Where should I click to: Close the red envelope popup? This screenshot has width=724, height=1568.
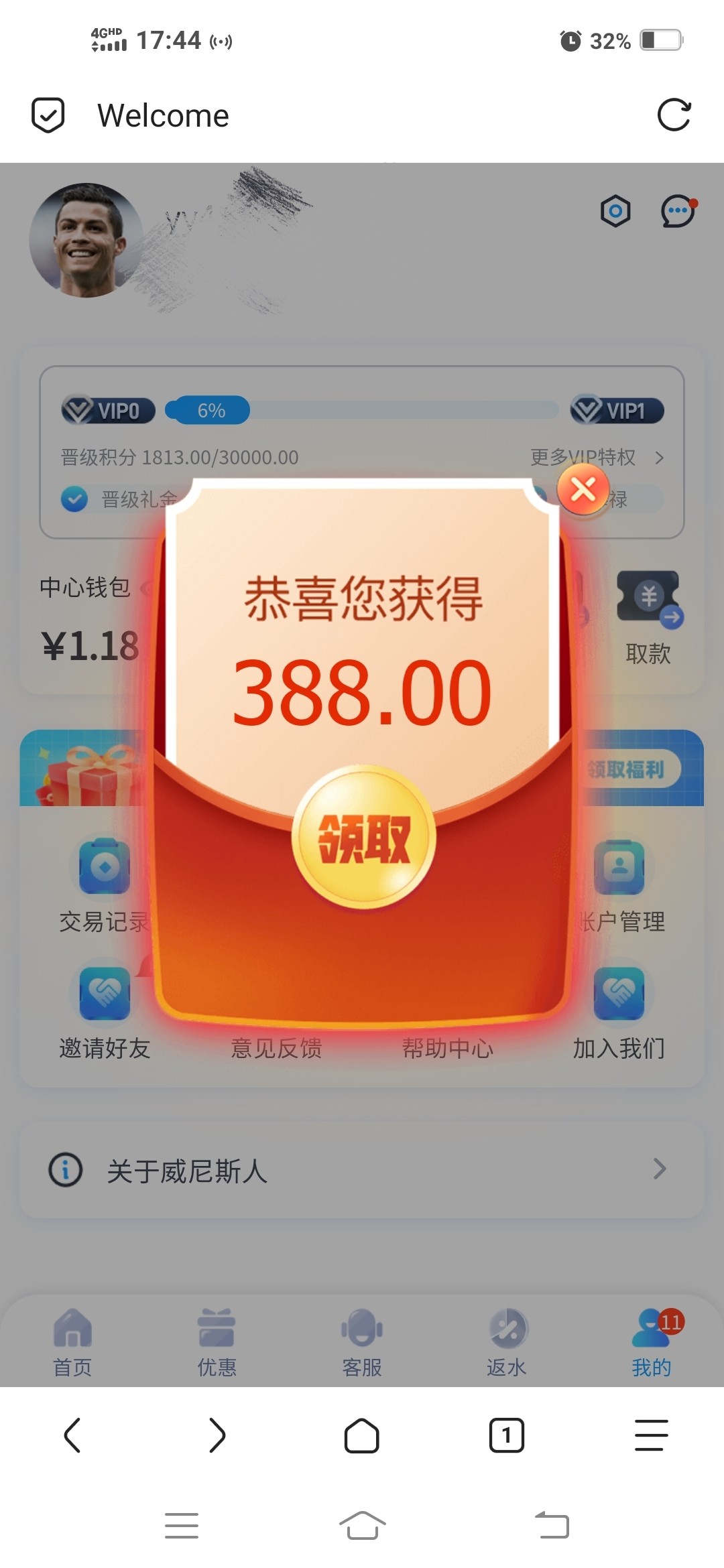583,489
